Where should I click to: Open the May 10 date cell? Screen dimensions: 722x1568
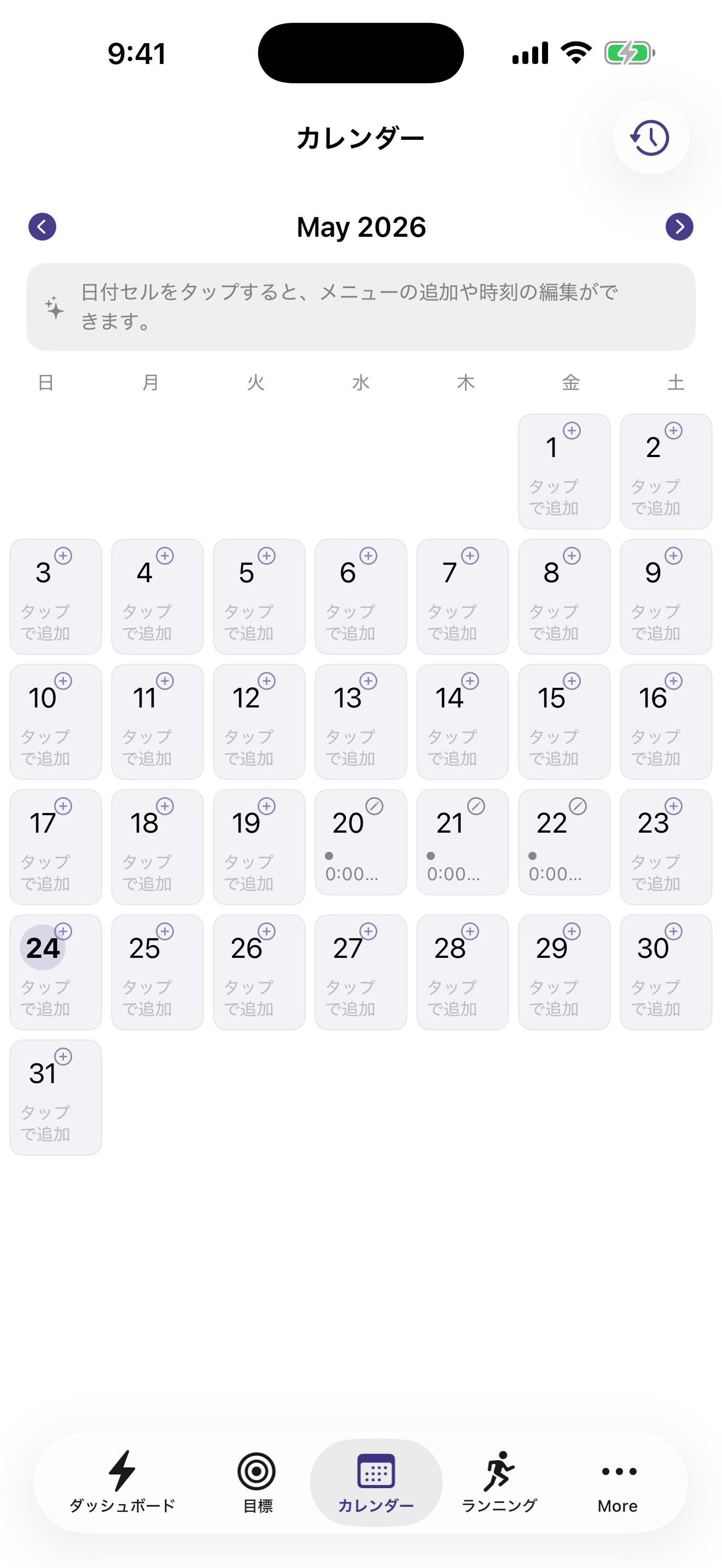56,722
